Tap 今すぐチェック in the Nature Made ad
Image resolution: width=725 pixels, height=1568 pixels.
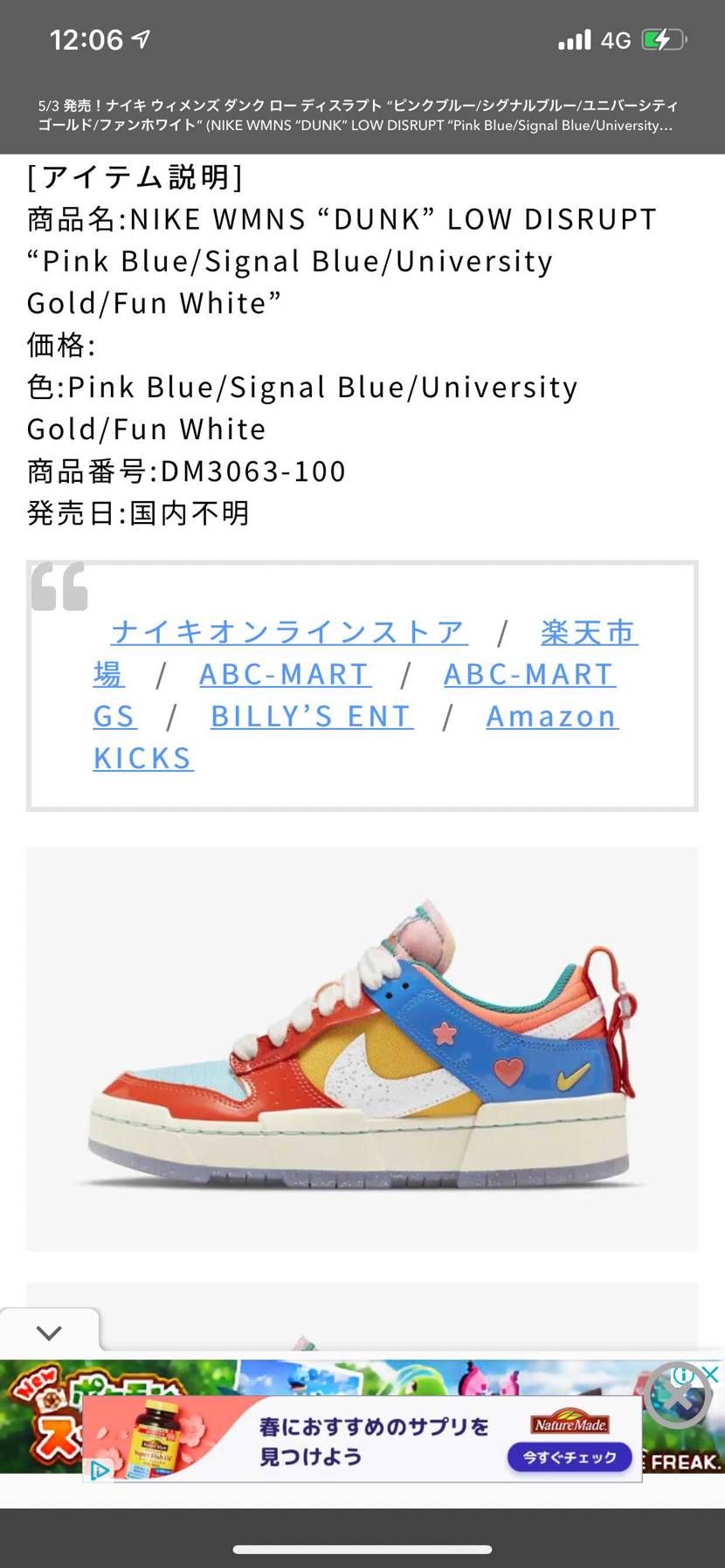[x=570, y=1457]
